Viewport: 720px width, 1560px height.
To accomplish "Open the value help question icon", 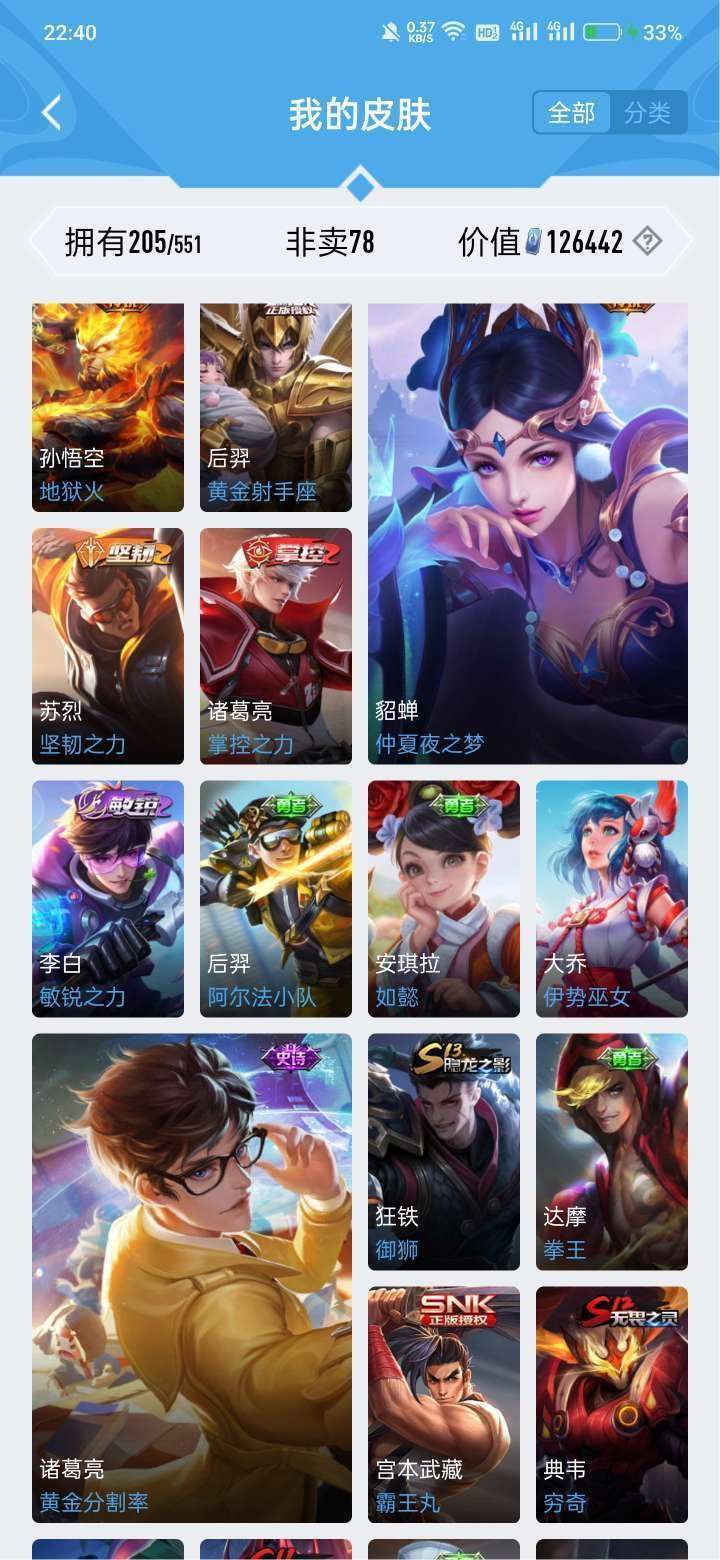I will [x=648, y=241].
